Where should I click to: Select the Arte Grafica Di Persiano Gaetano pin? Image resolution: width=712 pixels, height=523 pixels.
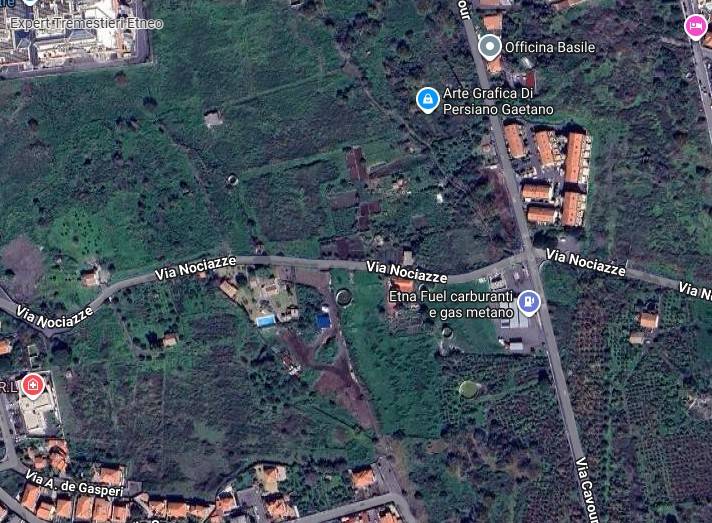[x=428, y=99]
